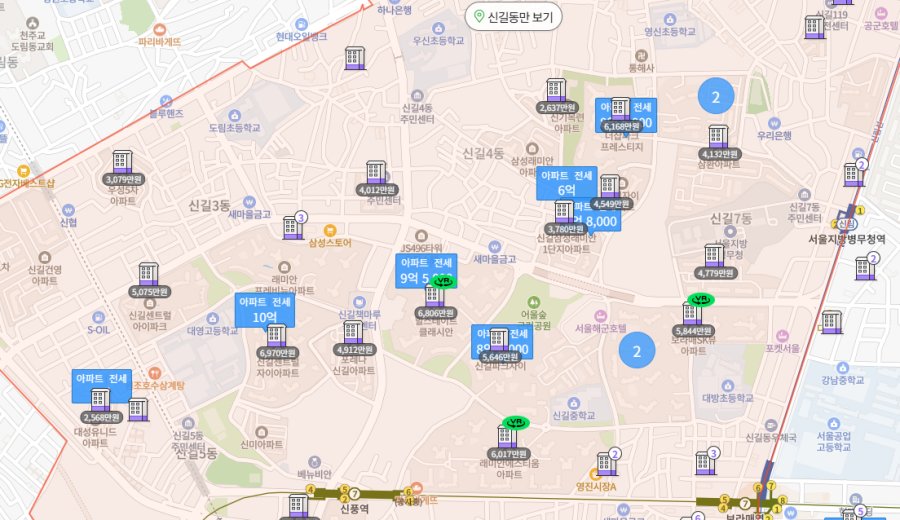This screenshot has width=900, height=520.
Task: Tap the 5,075만원 apartment marker
Action: pyautogui.click(x=149, y=279)
